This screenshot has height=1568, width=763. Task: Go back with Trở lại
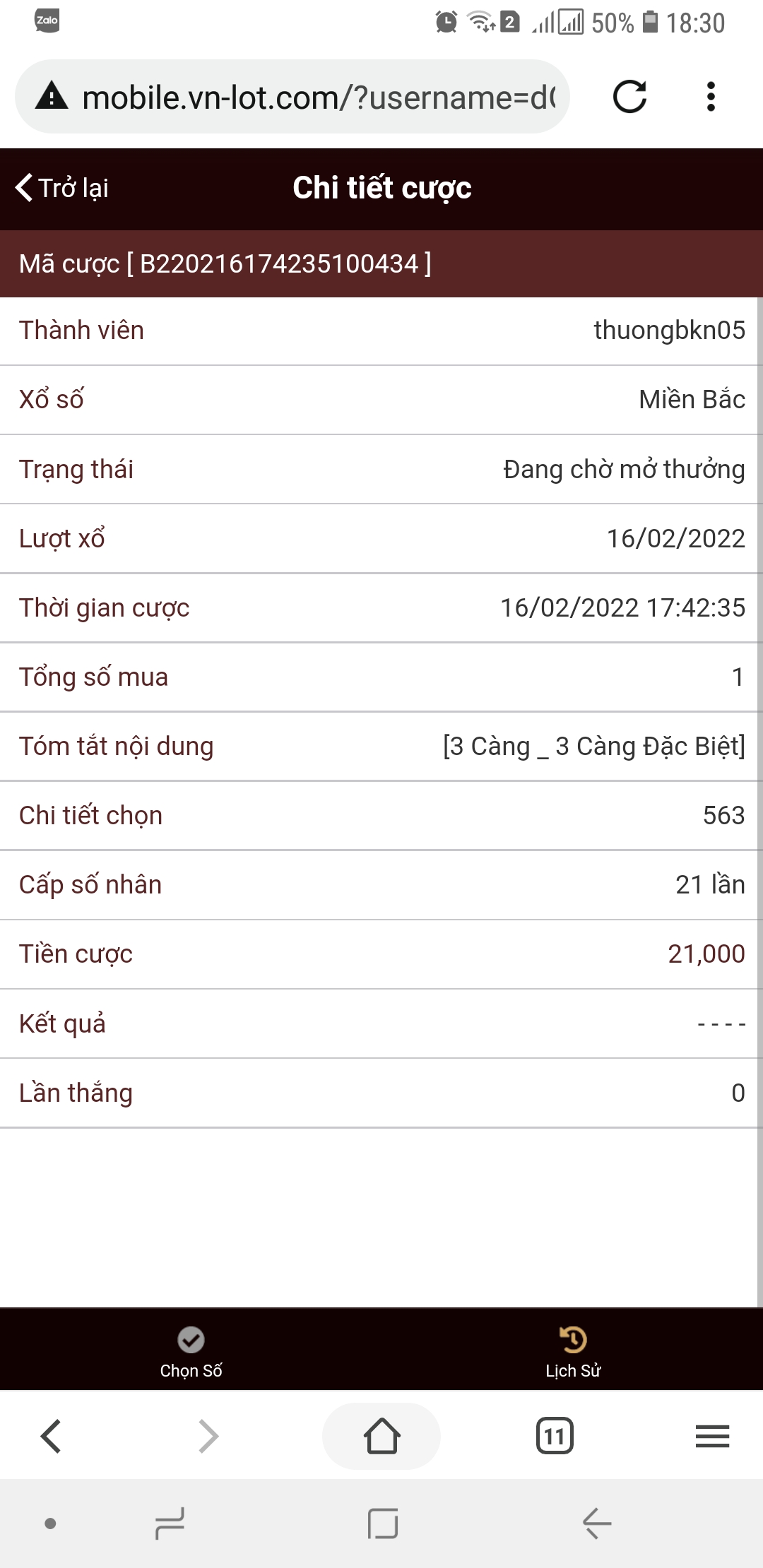click(62, 188)
